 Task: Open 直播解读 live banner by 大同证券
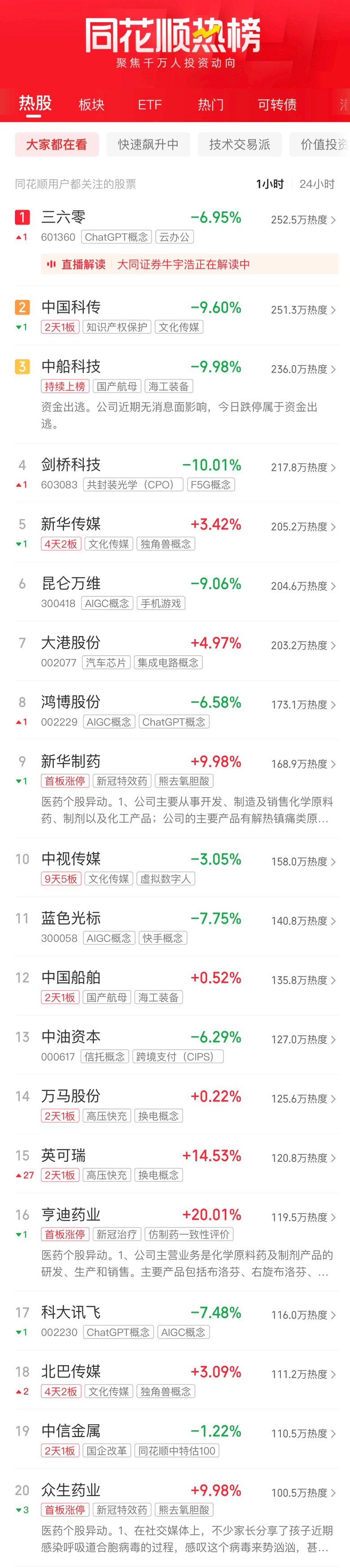pyautogui.click(x=189, y=264)
